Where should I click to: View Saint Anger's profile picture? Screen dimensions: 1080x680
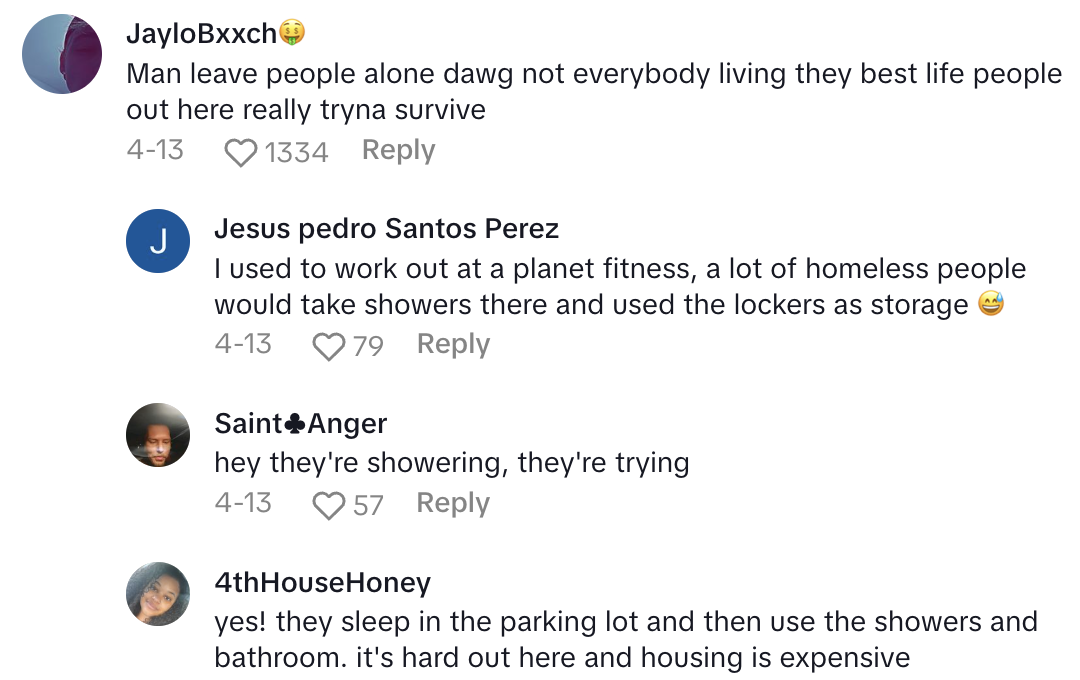click(x=158, y=435)
